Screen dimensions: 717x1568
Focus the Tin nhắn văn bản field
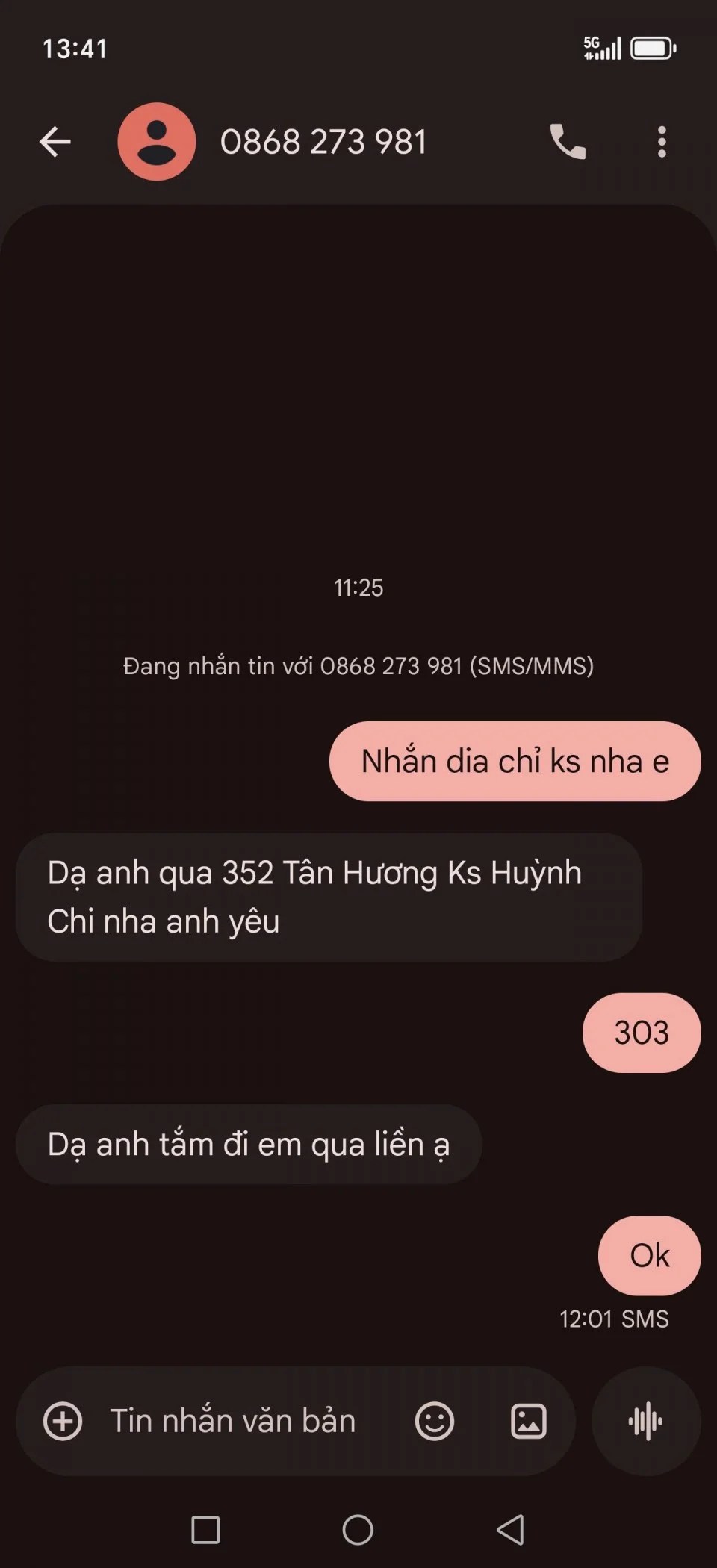point(233,1421)
